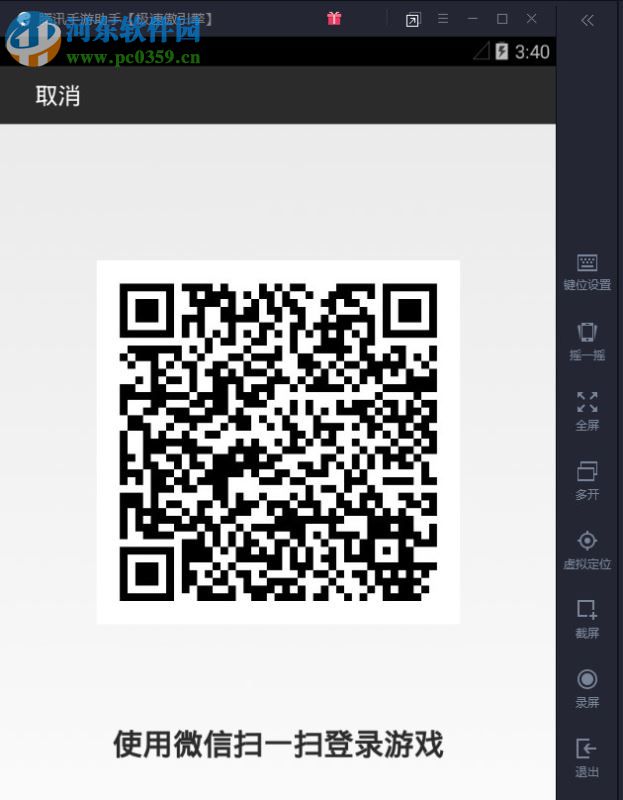The width and height of the screenshot is (623, 800).
Task: Close the emulator window
Action: pyautogui.click(x=532, y=19)
